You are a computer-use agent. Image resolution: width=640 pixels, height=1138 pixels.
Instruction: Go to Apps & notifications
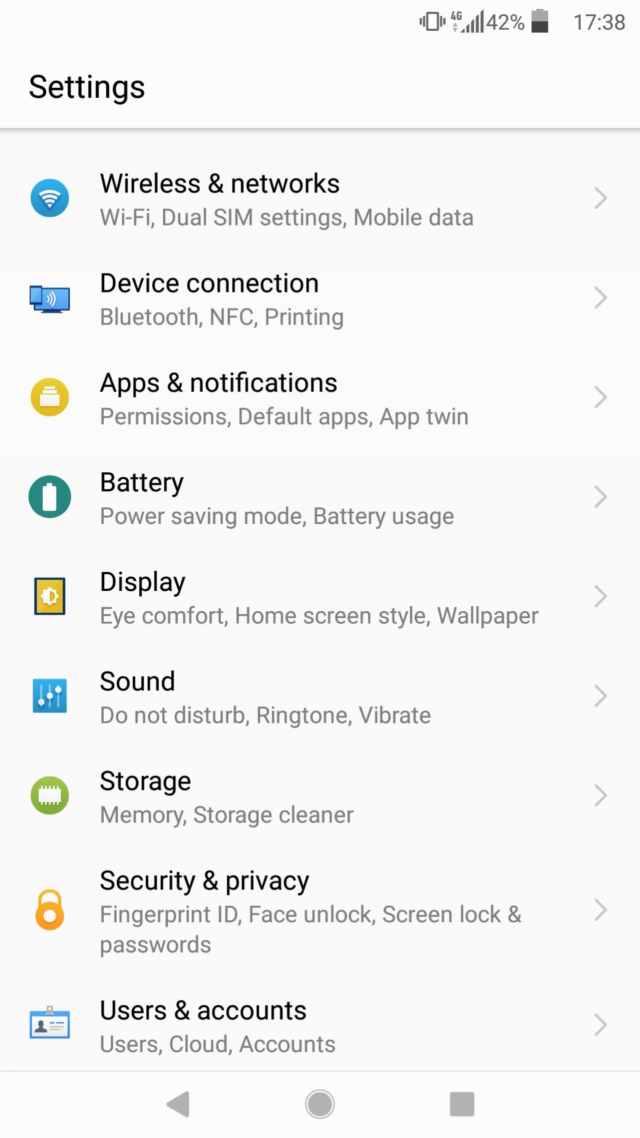click(x=320, y=398)
